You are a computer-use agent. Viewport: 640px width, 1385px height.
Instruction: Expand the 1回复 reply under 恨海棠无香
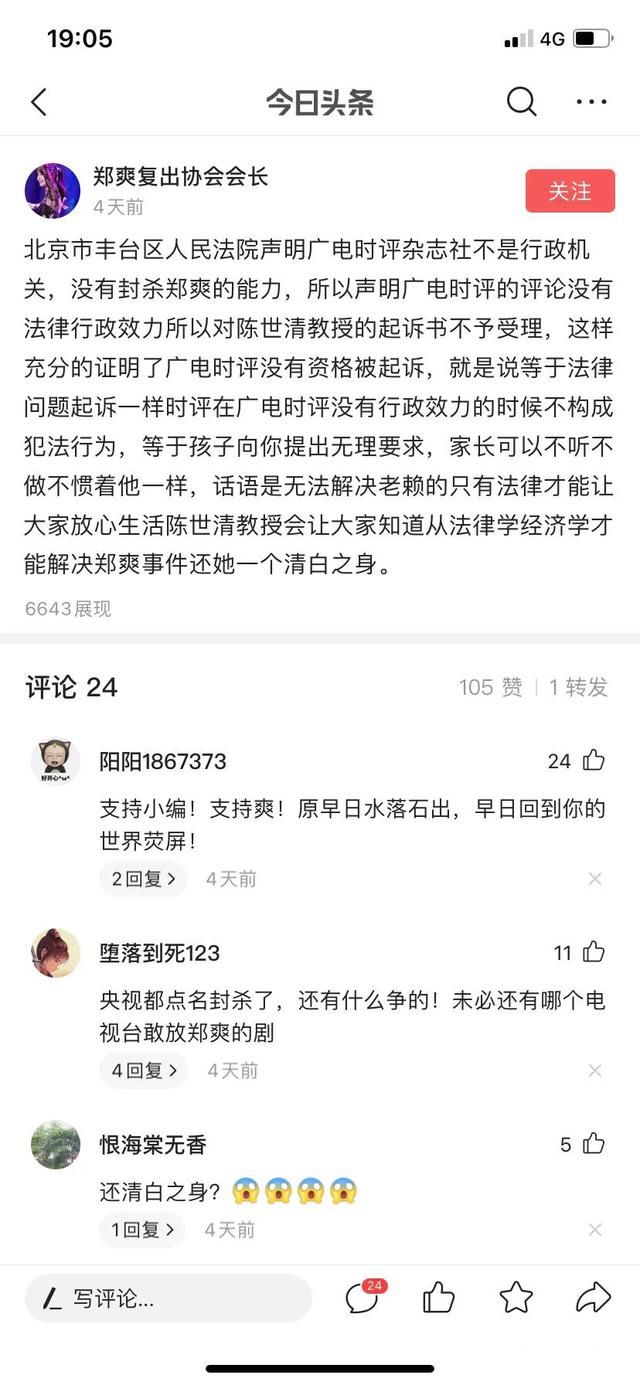pos(142,1229)
